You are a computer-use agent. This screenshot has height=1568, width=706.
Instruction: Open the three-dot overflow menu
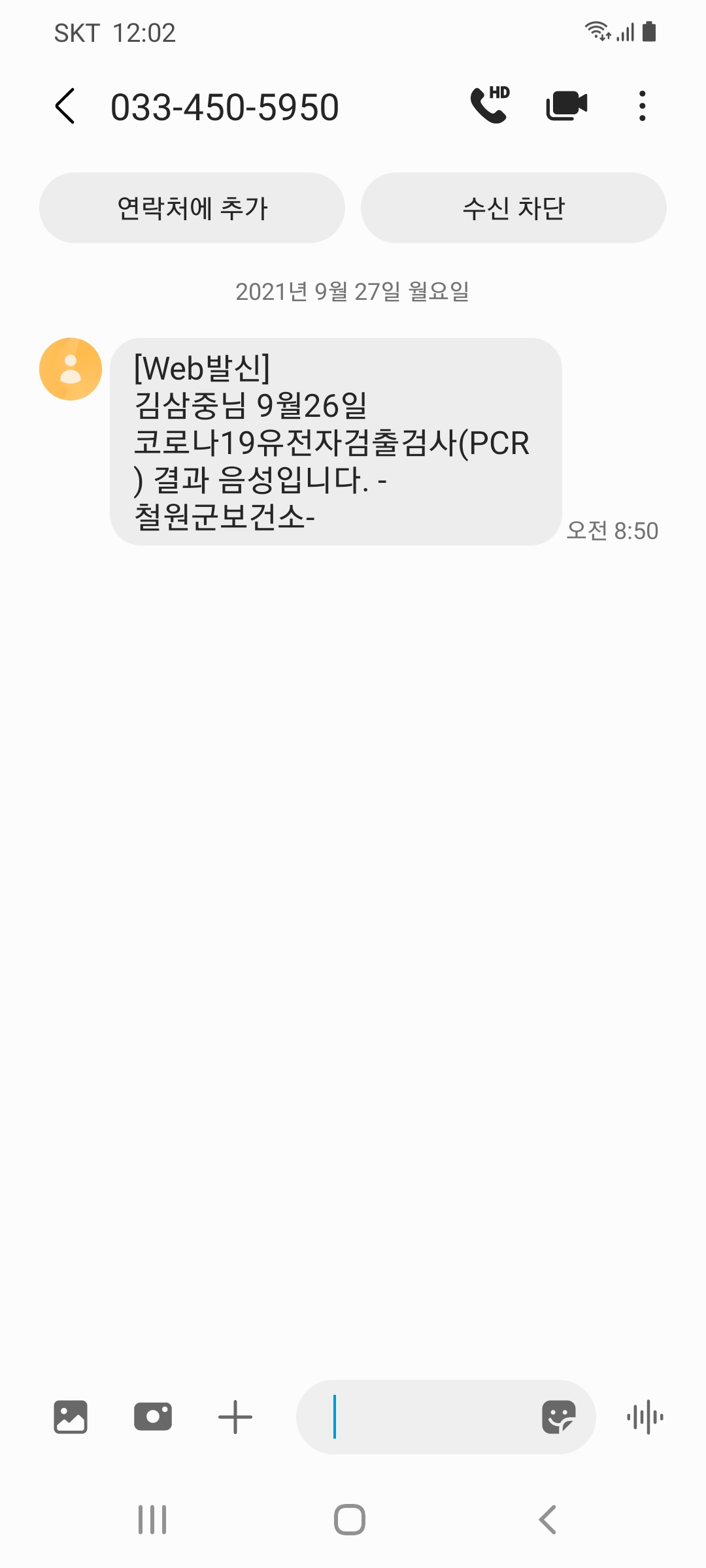click(x=643, y=106)
